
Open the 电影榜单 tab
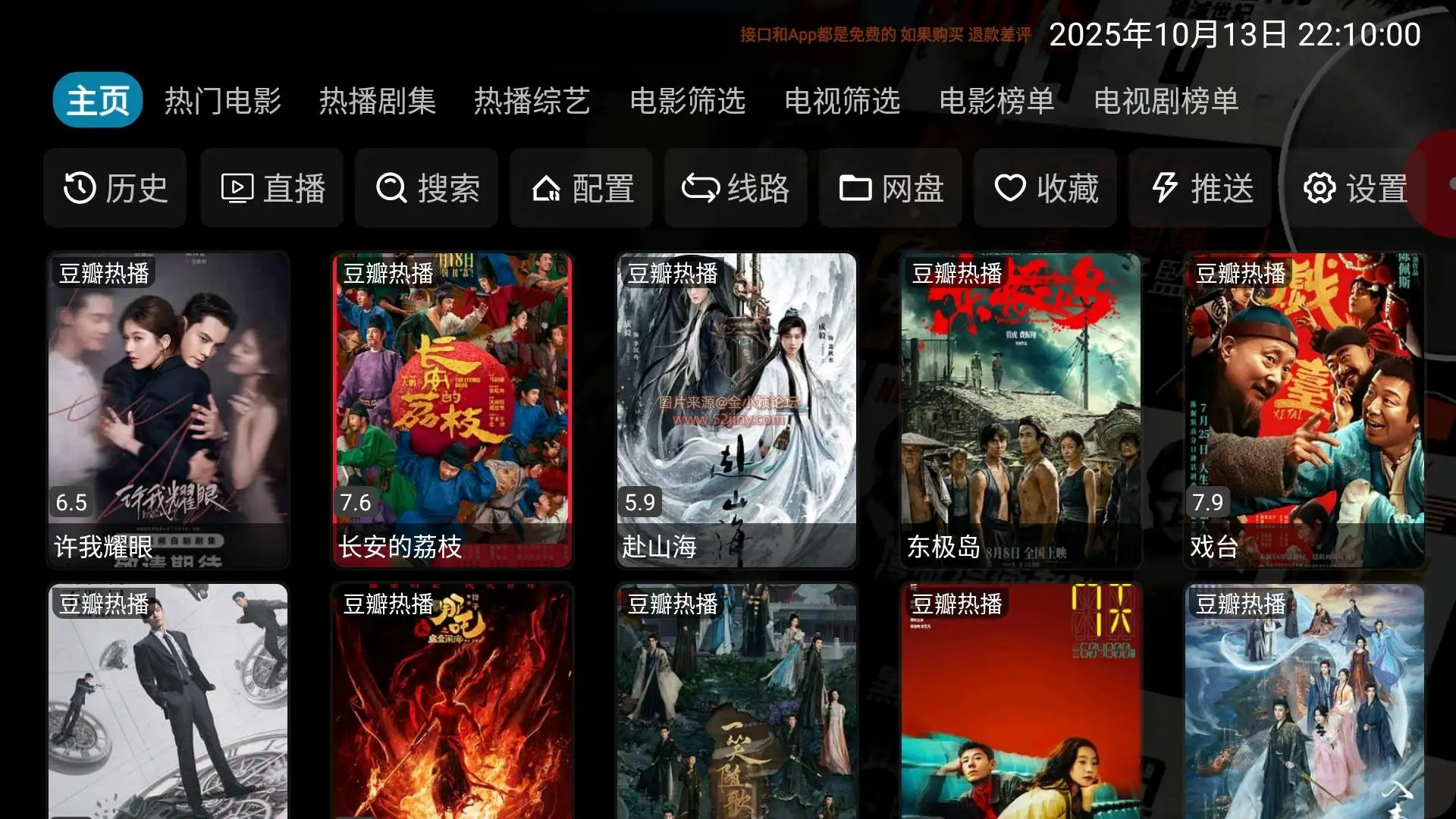pyautogui.click(x=996, y=101)
